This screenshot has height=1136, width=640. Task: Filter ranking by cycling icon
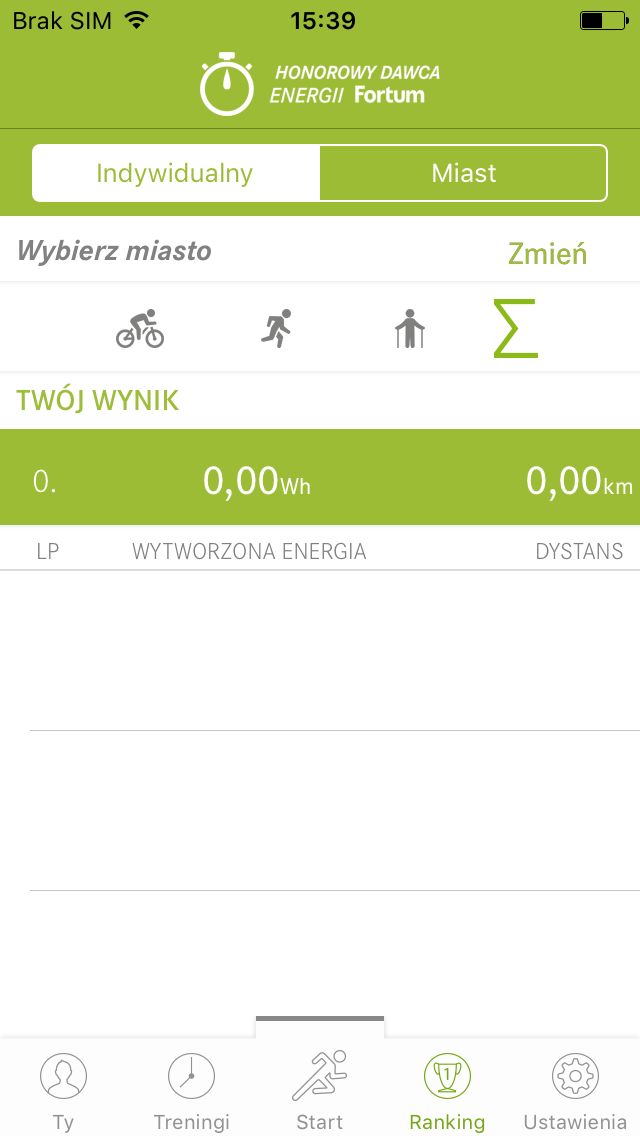140,329
